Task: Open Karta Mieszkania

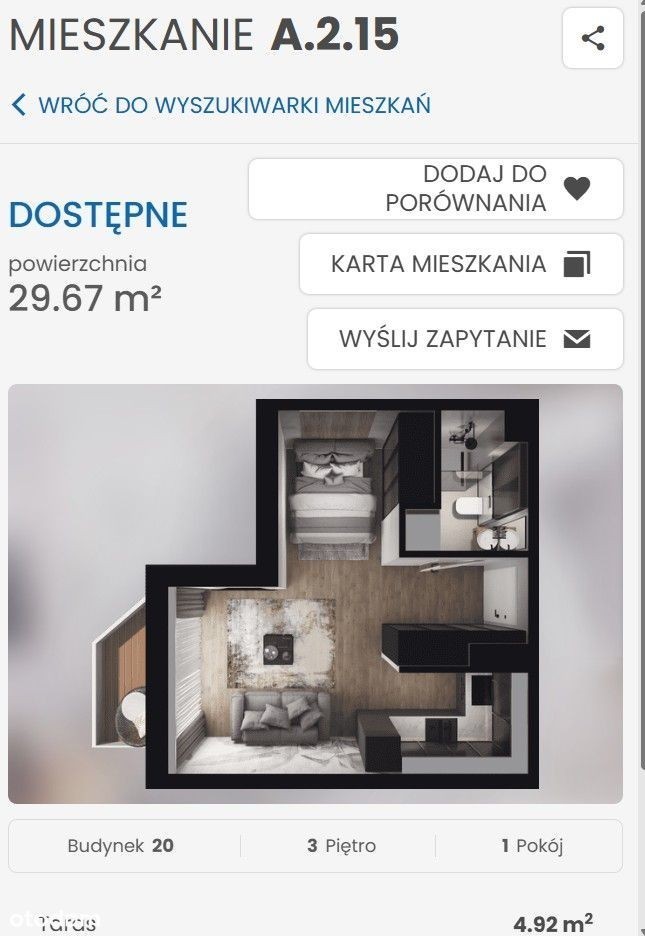Action: point(461,264)
